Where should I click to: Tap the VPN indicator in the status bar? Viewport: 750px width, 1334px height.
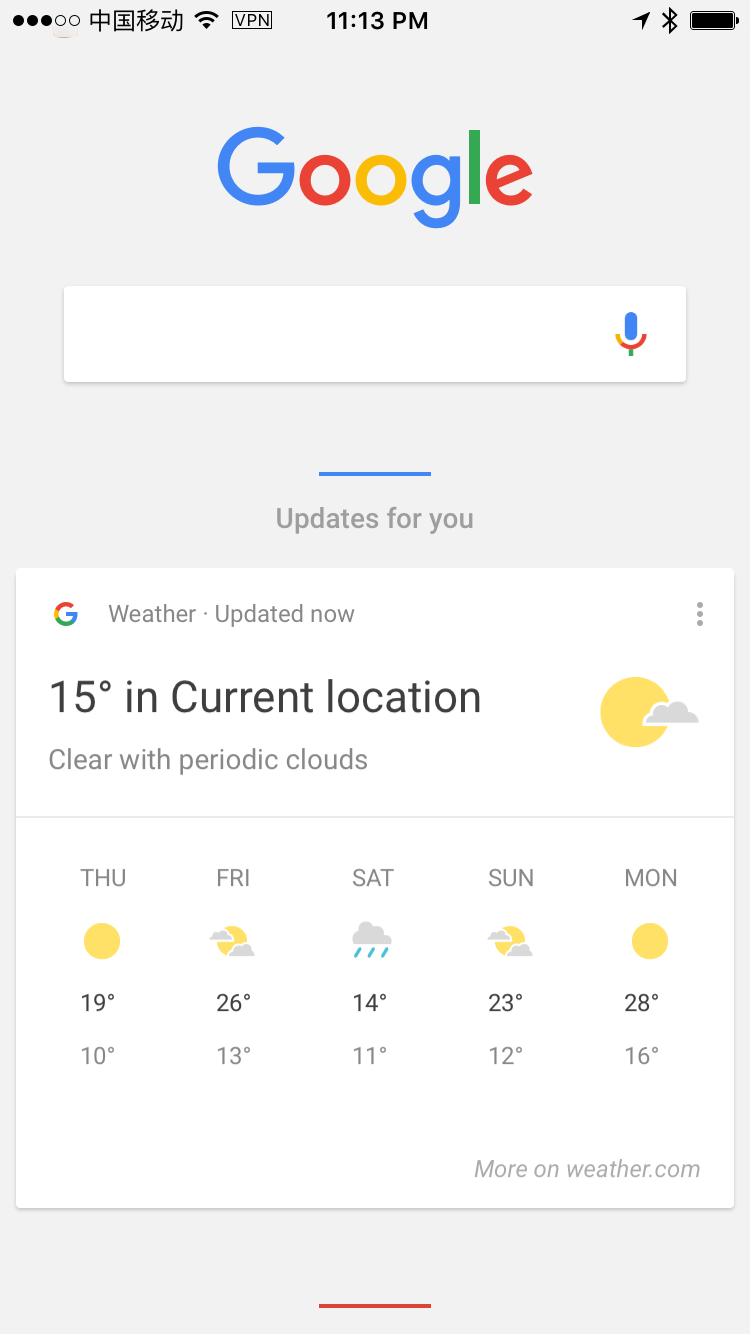click(251, 19)
